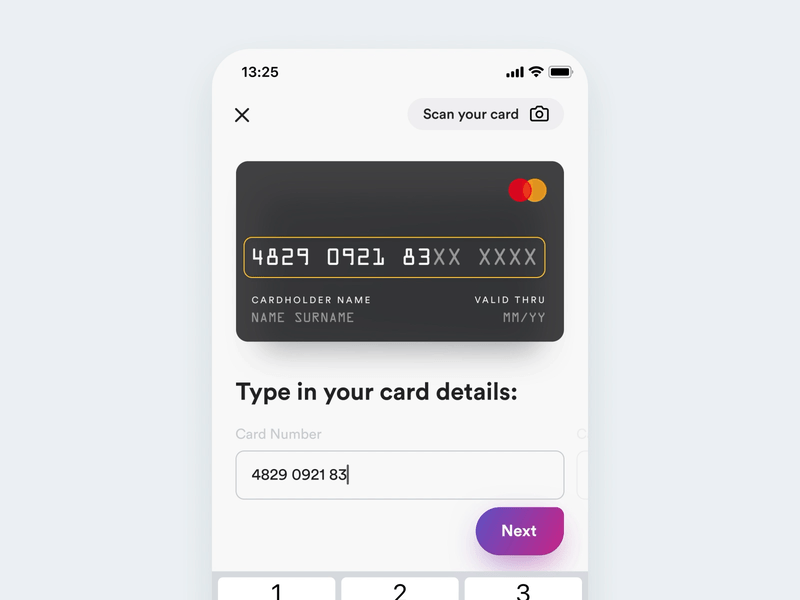Focus the Card Number field
800x600 pixels.
coord(399,475)
